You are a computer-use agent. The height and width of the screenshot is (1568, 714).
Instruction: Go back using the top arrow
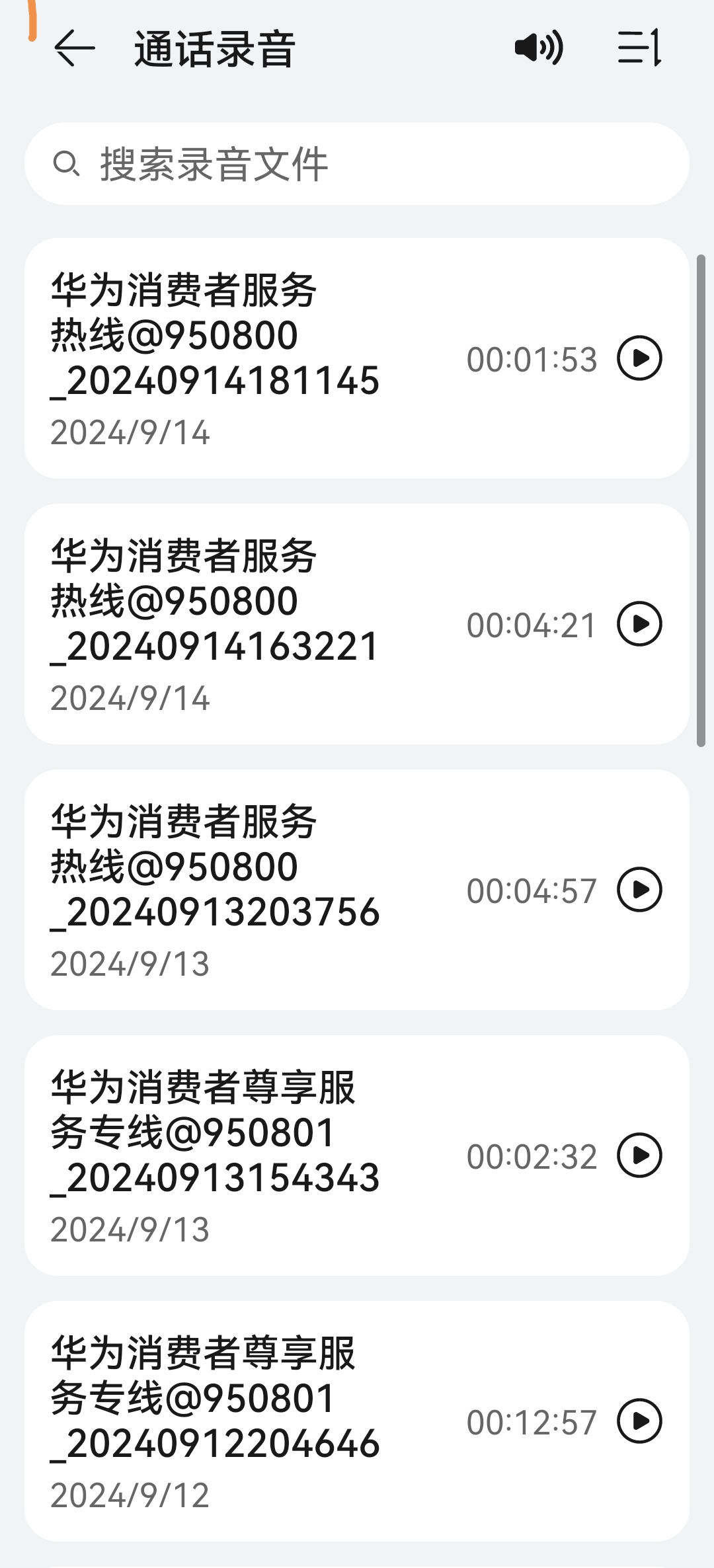coord(74,48)
